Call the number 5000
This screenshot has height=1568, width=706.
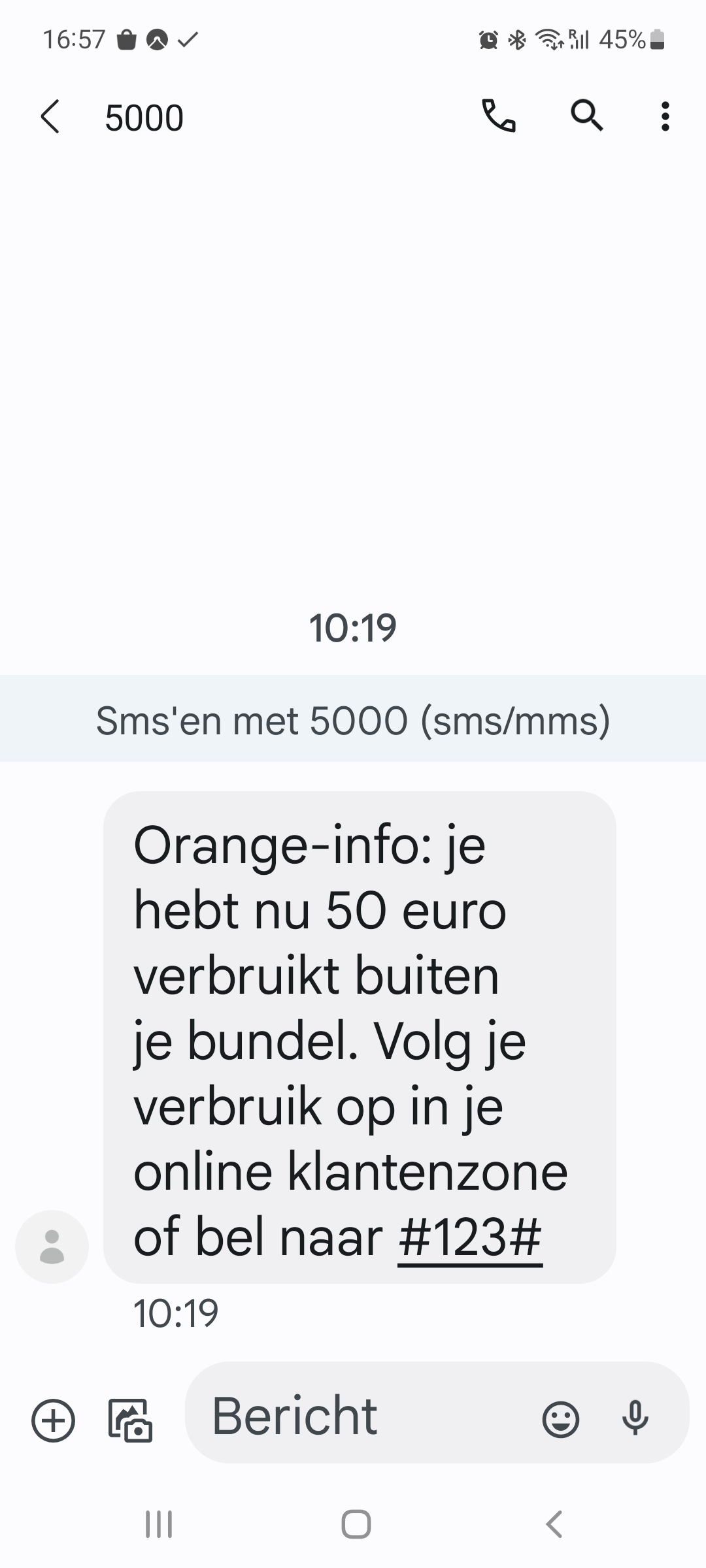[499, 116]
